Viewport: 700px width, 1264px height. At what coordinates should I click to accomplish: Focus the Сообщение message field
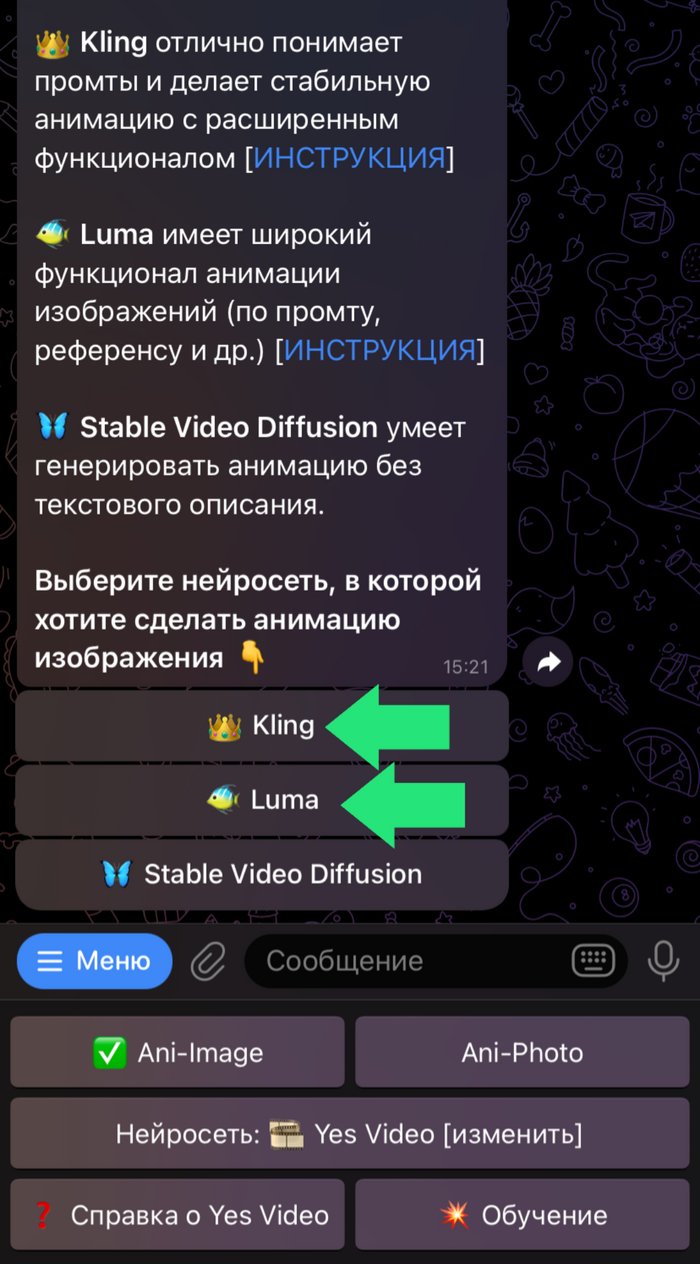(400, 961)
